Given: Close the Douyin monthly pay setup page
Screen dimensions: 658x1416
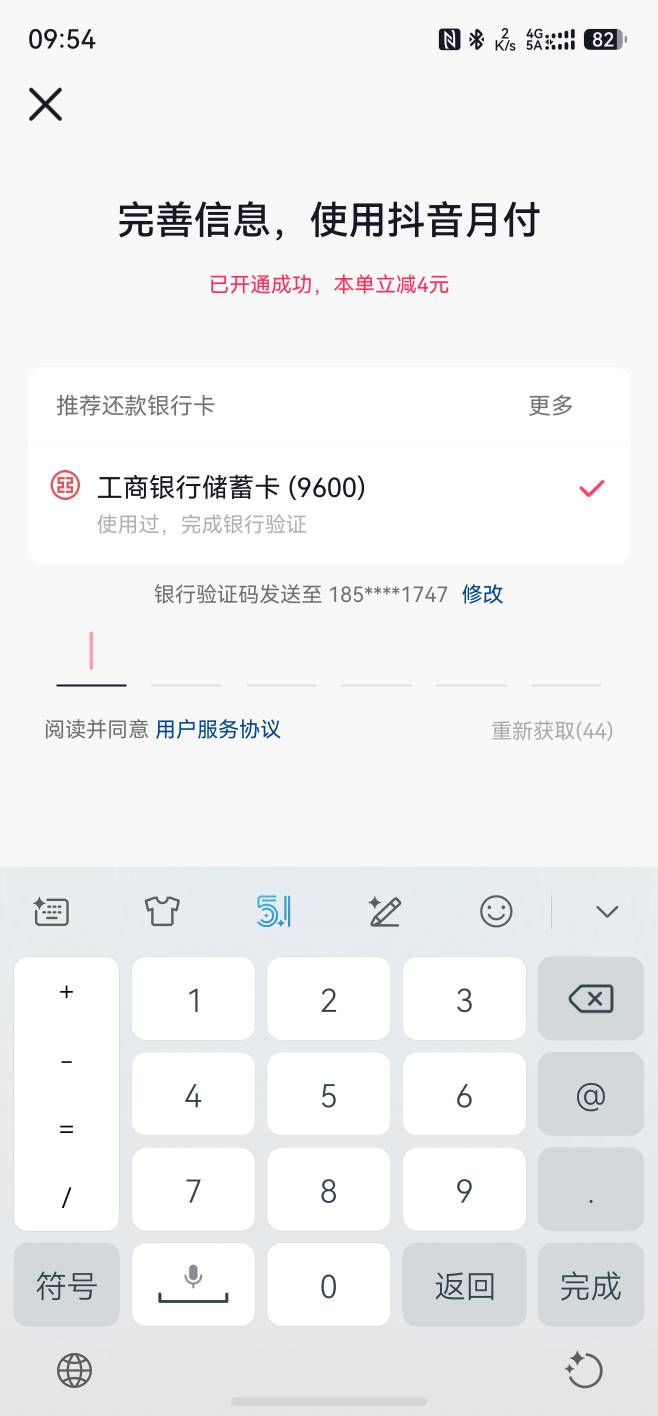Looking at the screenshot, I should point(45,104).
